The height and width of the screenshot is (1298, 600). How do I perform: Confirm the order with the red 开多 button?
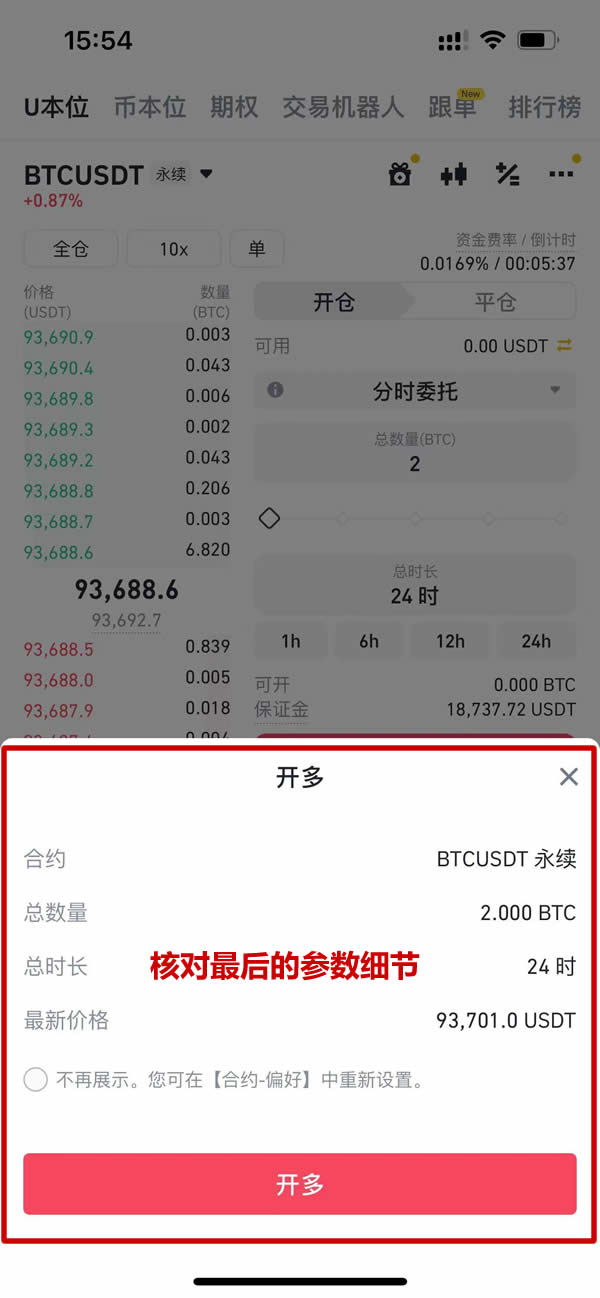(300, 1184)
